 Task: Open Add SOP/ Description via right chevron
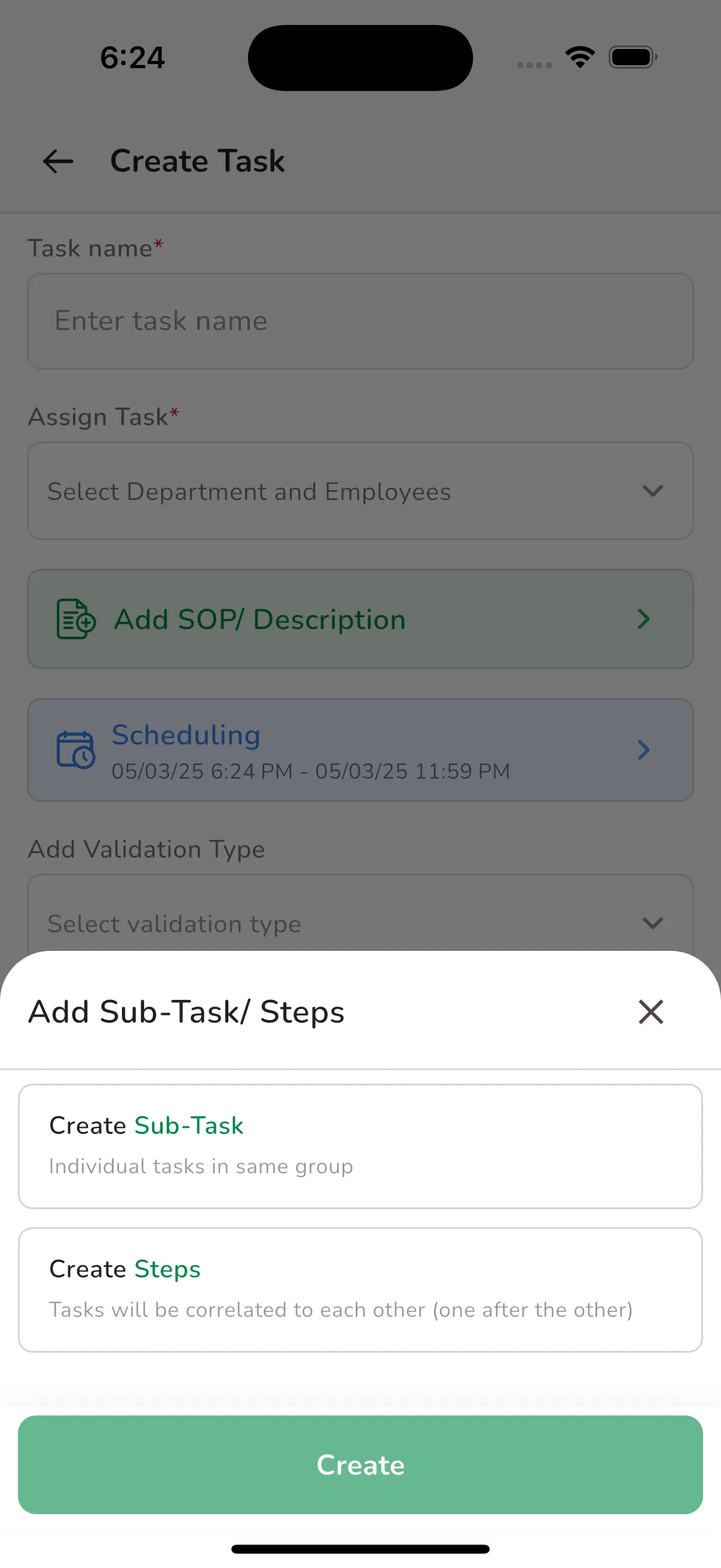coord(643,619)
